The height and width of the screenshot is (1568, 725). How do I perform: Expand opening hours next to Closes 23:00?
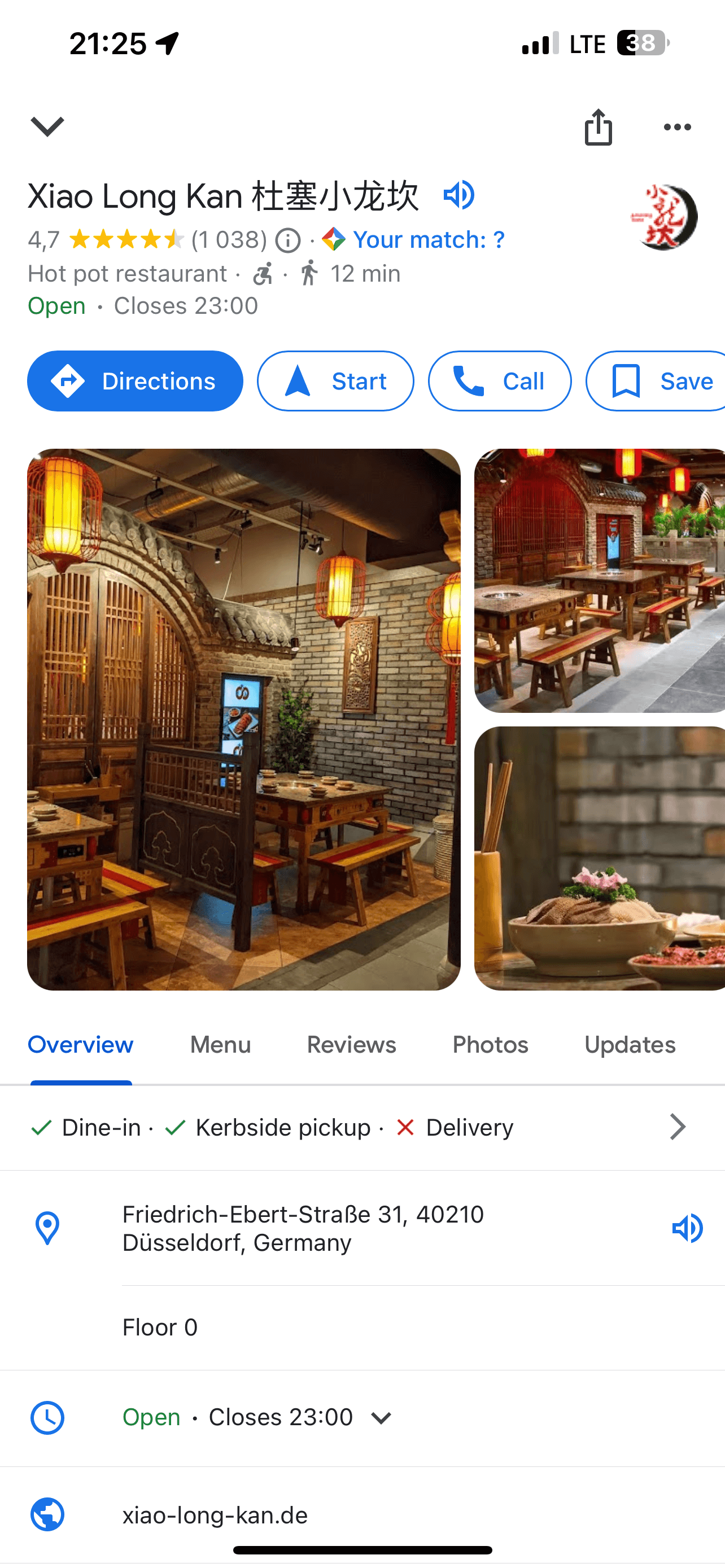[x=381, y=1418]
